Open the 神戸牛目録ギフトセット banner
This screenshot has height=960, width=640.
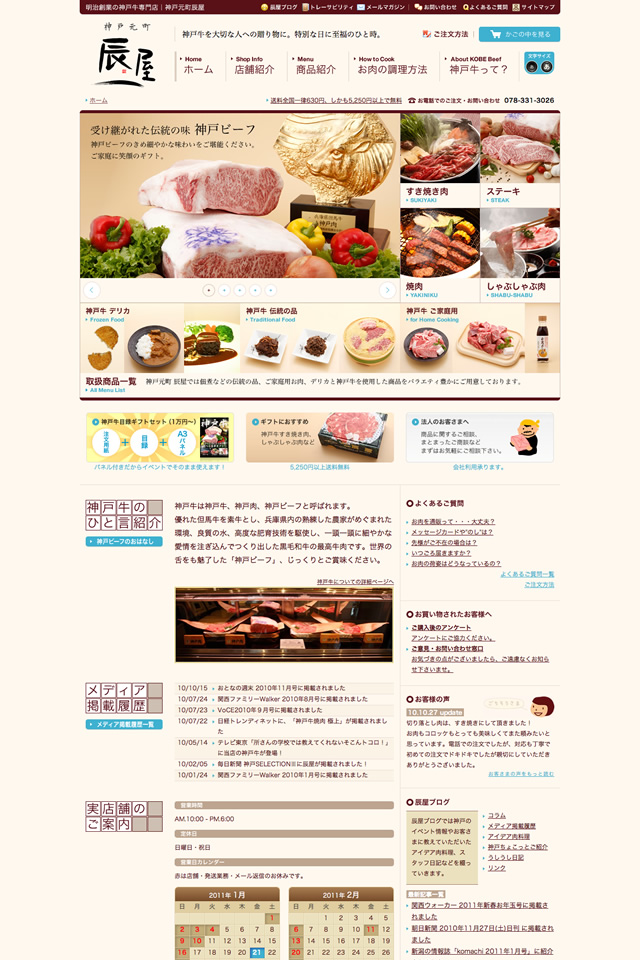[x=160, y=437]
